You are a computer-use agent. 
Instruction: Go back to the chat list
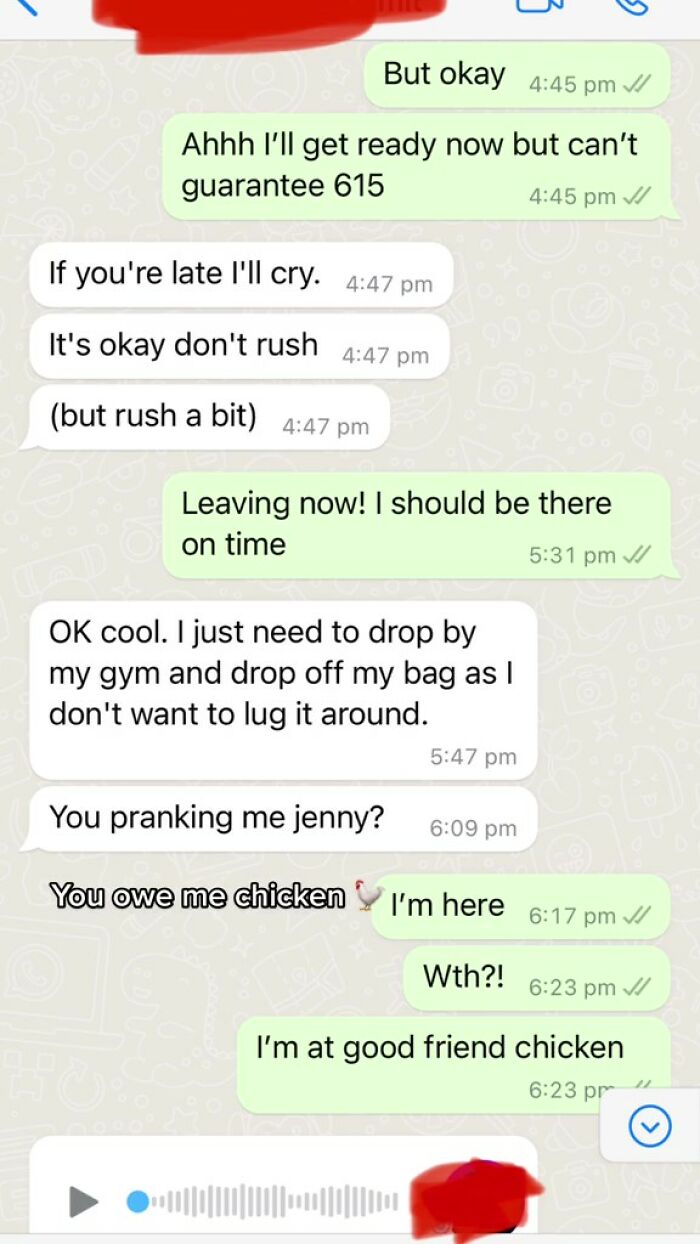point(22,6)
